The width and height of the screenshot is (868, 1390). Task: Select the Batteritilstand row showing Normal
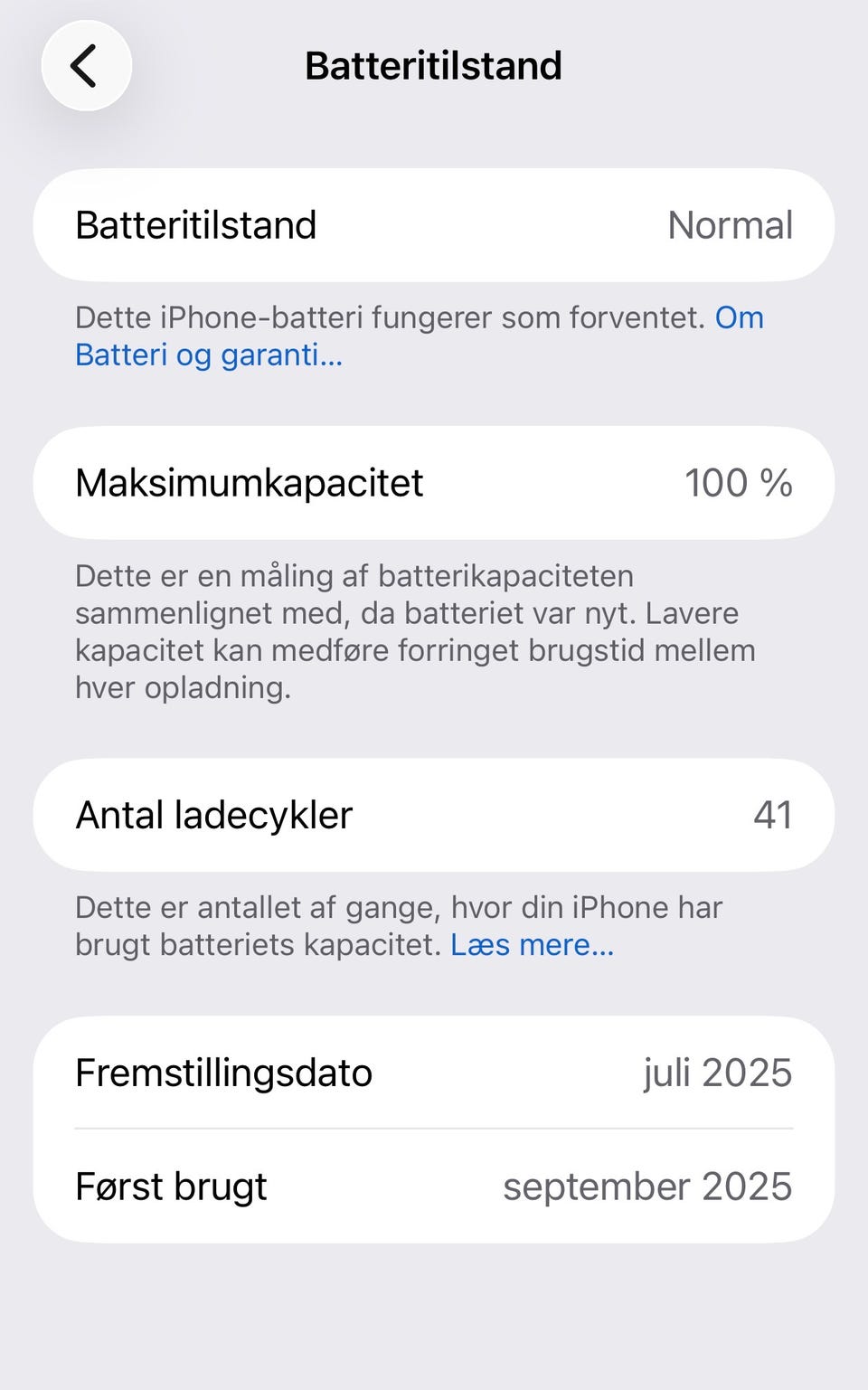tap(434, 224)
